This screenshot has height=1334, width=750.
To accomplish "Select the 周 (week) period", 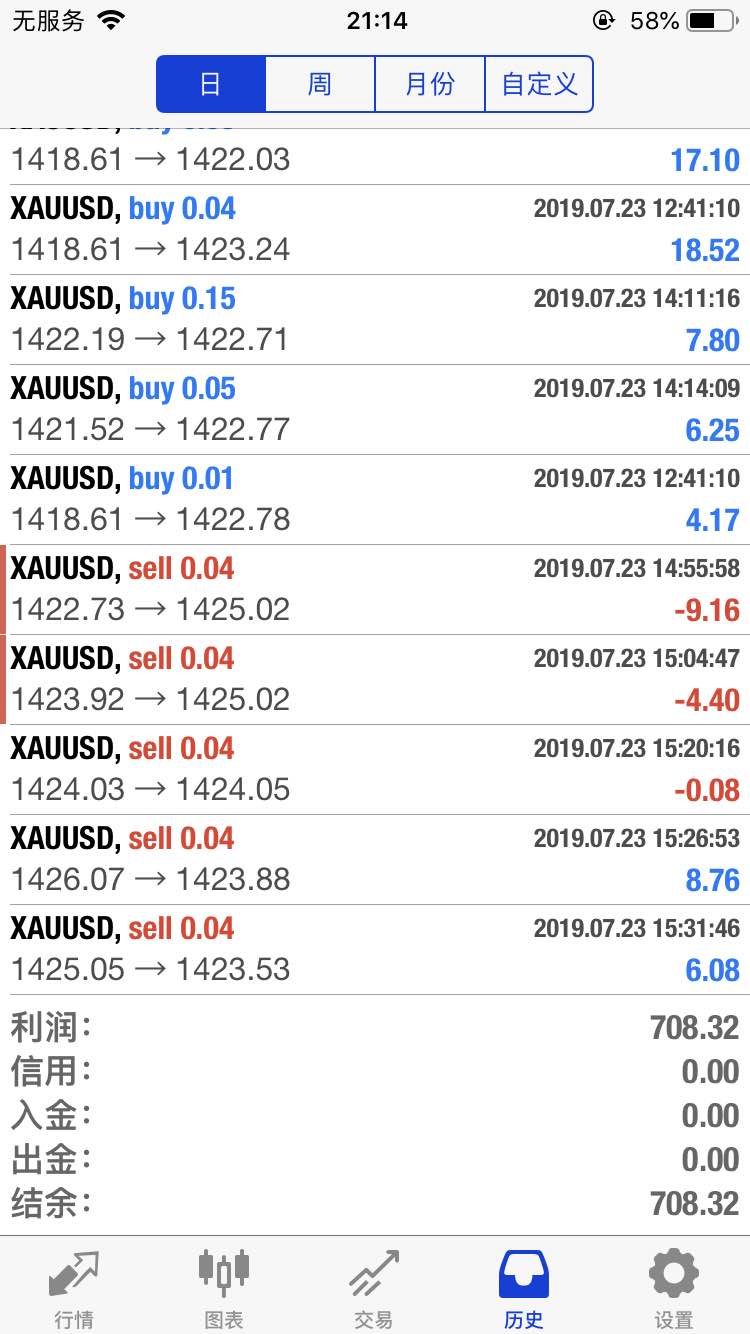I will (x=320, y=84).
